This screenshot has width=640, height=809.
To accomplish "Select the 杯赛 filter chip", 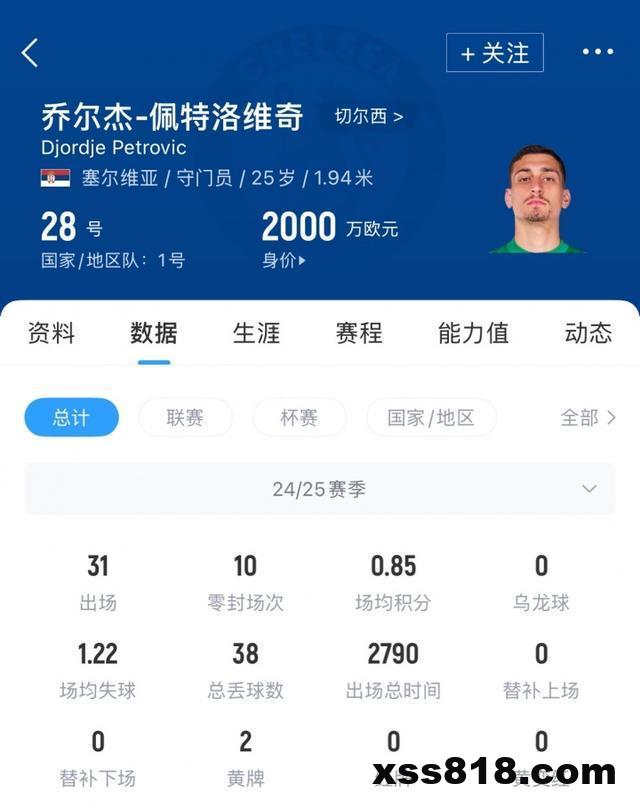I will coord(299,417).
